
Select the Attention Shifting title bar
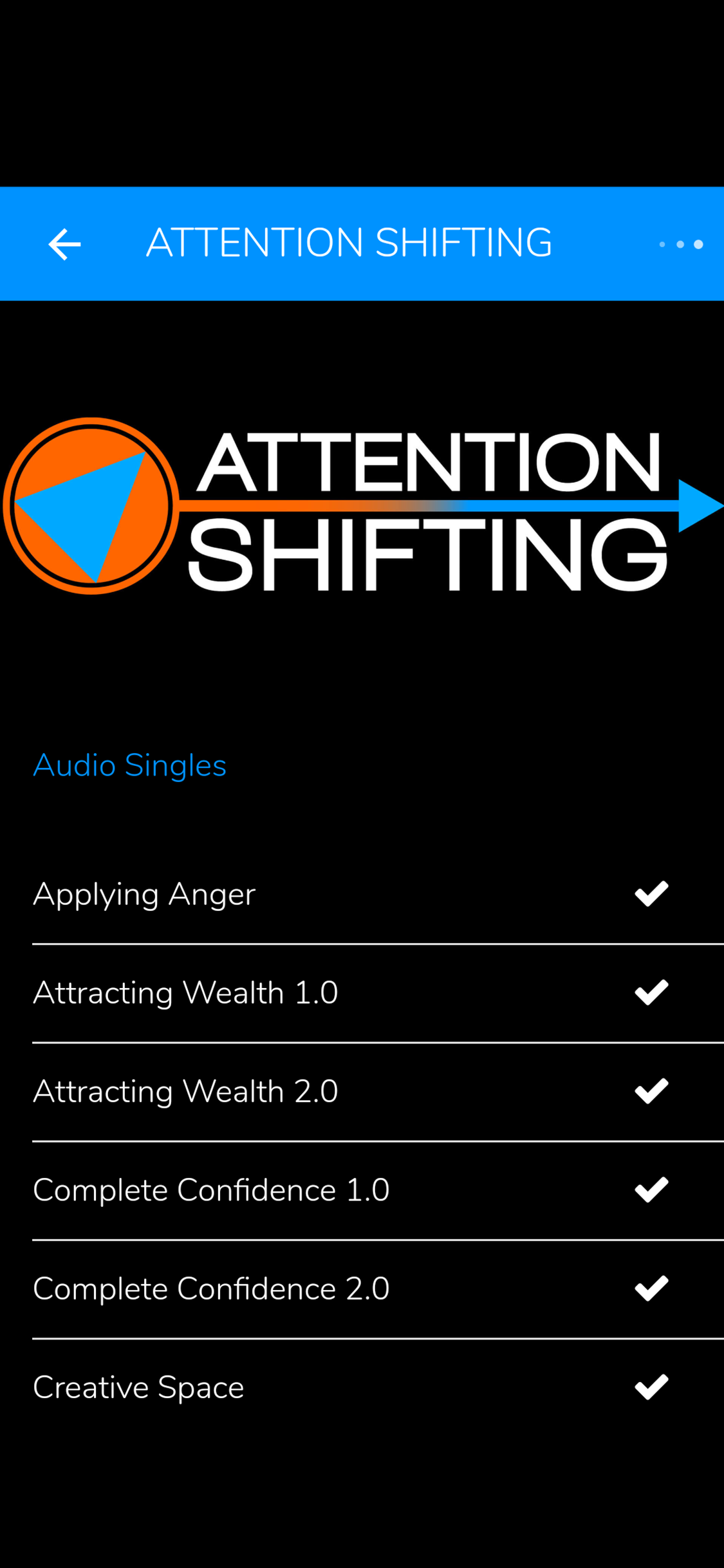pyautogui.click(x=349, y=243)
